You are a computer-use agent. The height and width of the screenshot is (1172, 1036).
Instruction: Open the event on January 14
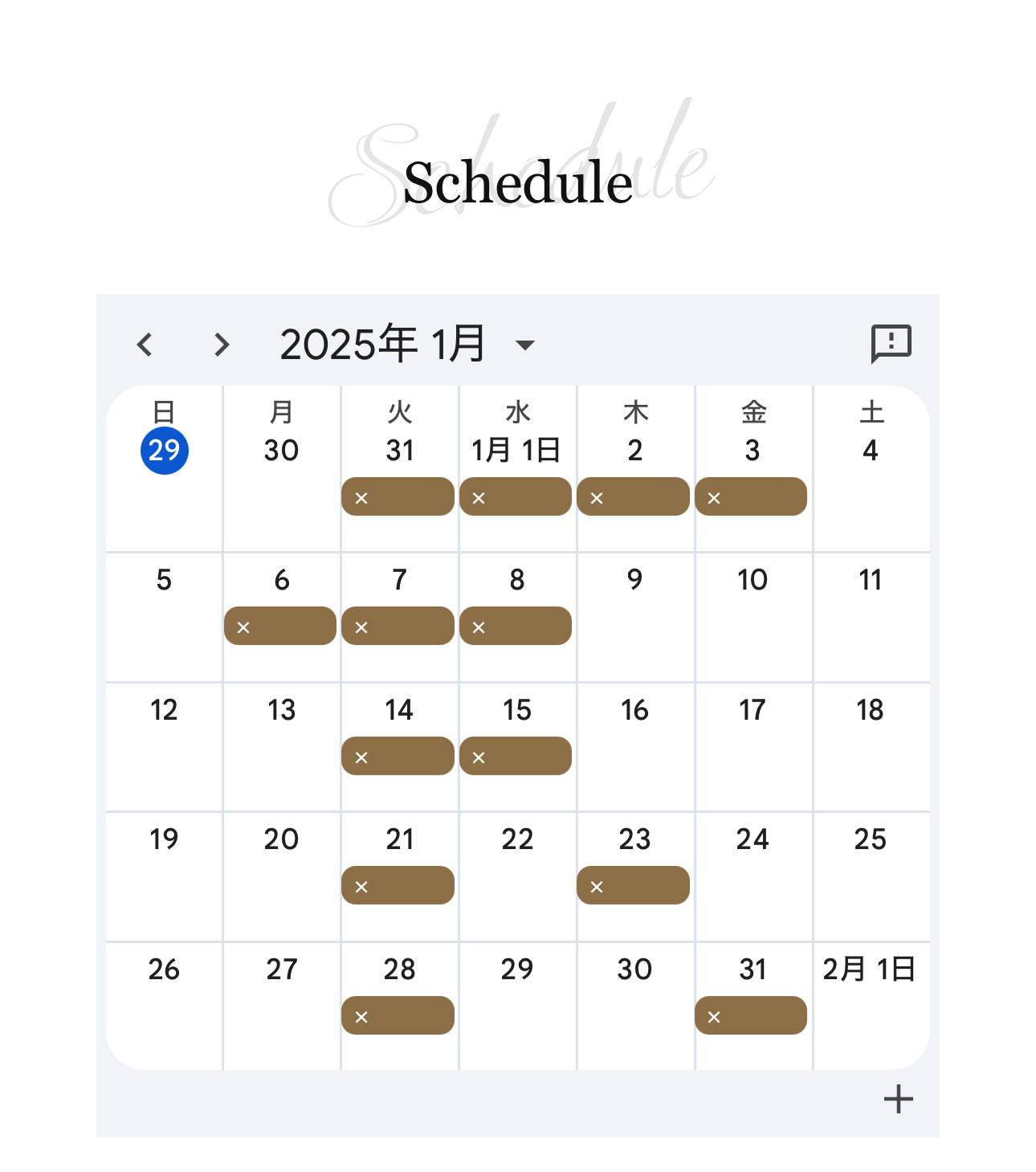[x=398, y=757]
